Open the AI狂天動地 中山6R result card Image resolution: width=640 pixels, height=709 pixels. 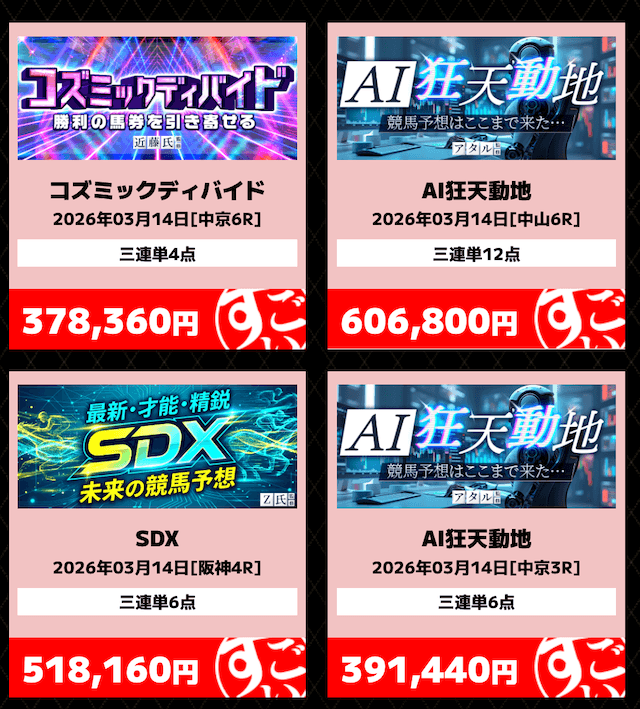tap(476, 190)
